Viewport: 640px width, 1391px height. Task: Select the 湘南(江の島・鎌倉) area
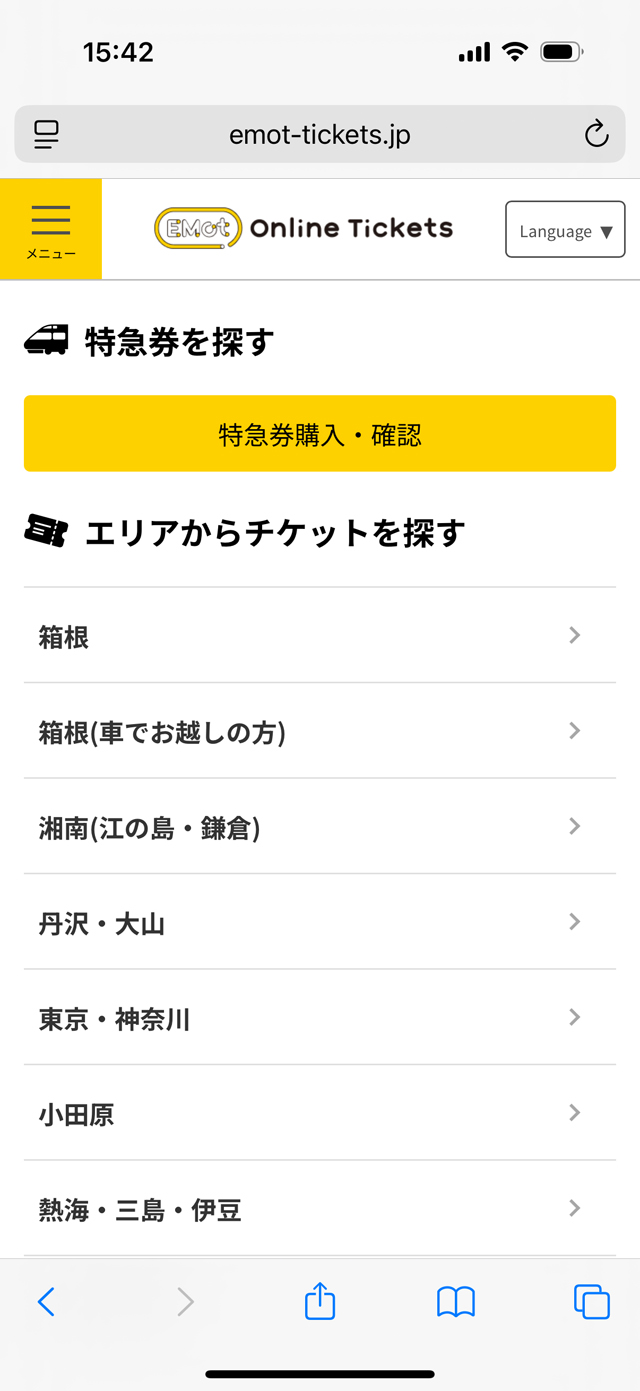coord(320,827)
